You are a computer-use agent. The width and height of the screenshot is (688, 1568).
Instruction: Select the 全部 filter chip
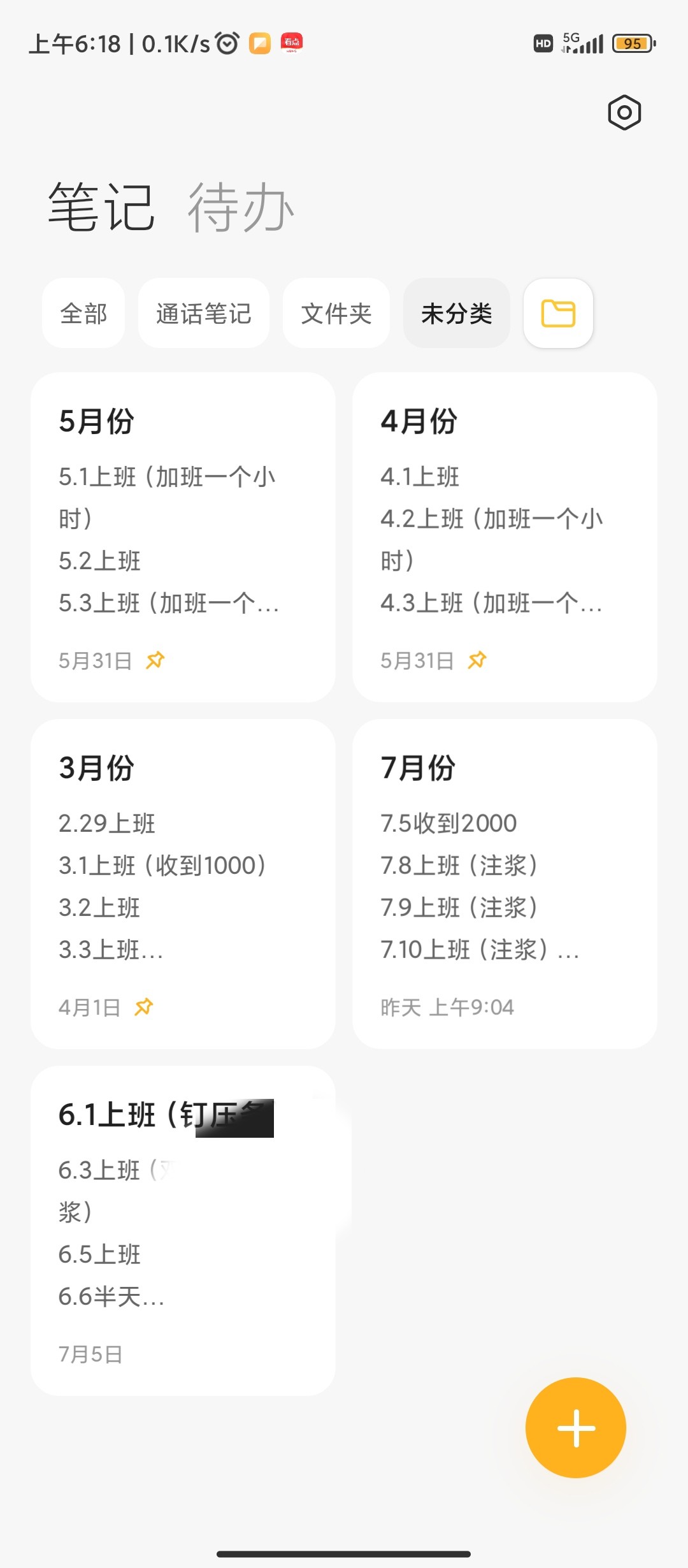(83, 314)
